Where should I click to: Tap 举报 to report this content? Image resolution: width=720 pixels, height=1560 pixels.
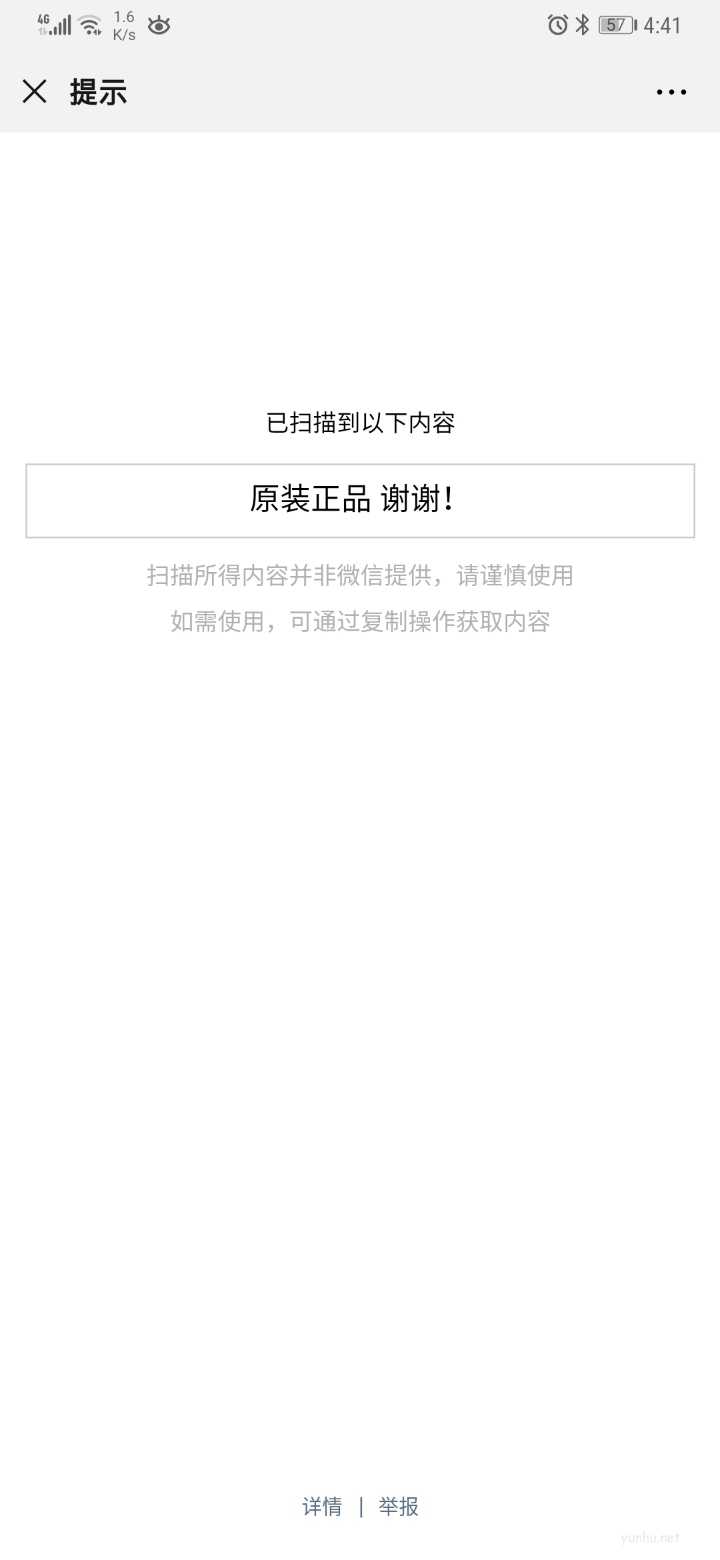click(398, 1507)
